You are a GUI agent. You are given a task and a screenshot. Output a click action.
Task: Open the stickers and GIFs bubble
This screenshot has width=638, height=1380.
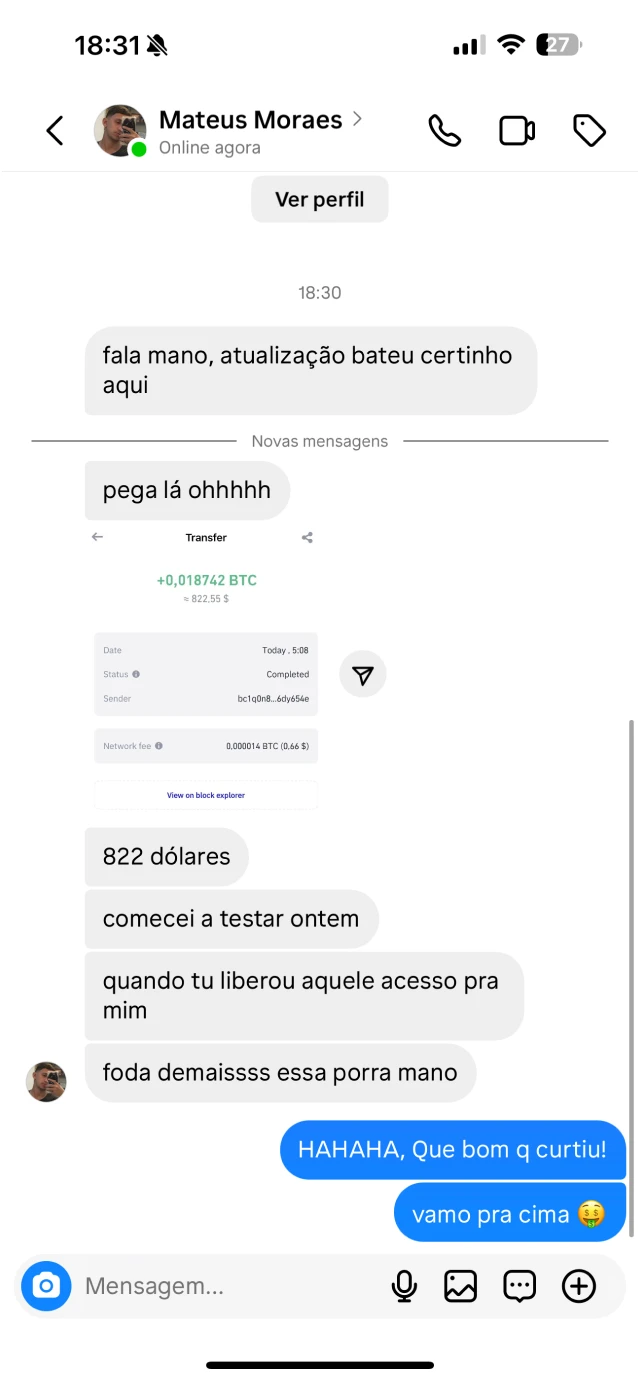click(x=520, y=1286)
